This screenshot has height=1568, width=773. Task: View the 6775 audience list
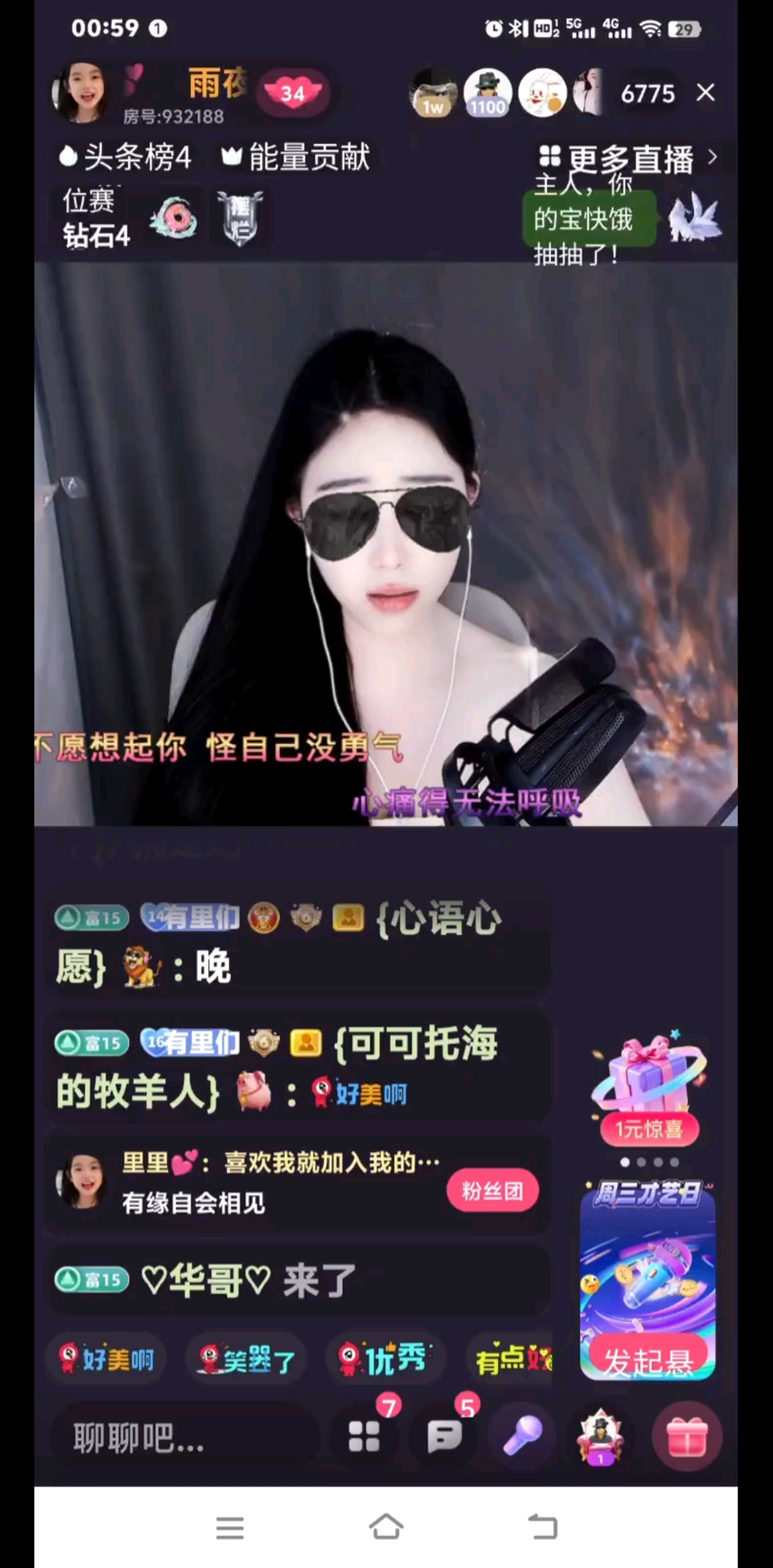tap(647, 94)
